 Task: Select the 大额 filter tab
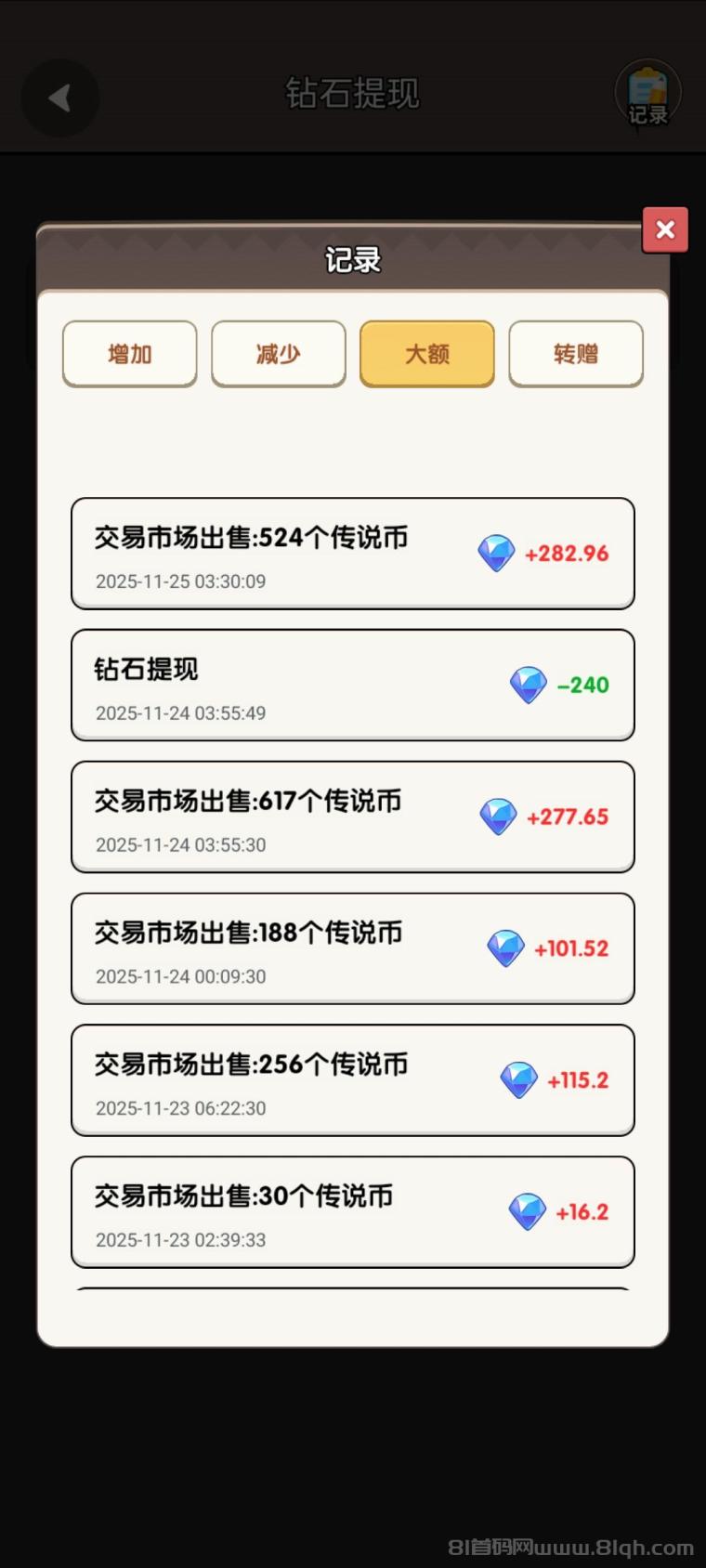click(426, 353)
